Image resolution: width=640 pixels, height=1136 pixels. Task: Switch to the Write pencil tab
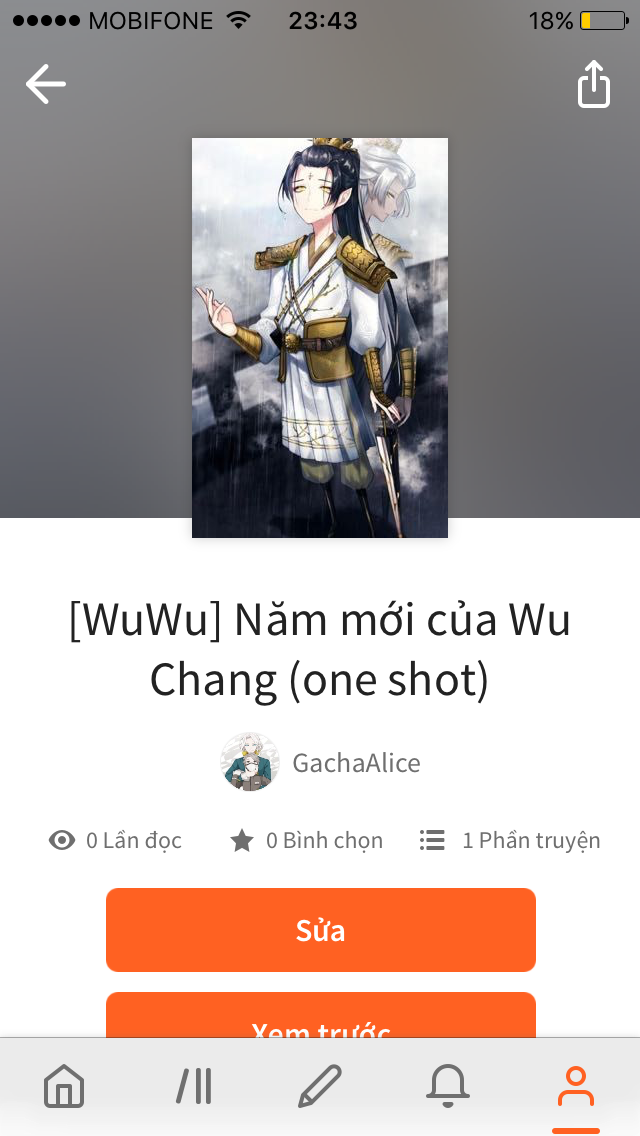click(x=320, y=1086)
